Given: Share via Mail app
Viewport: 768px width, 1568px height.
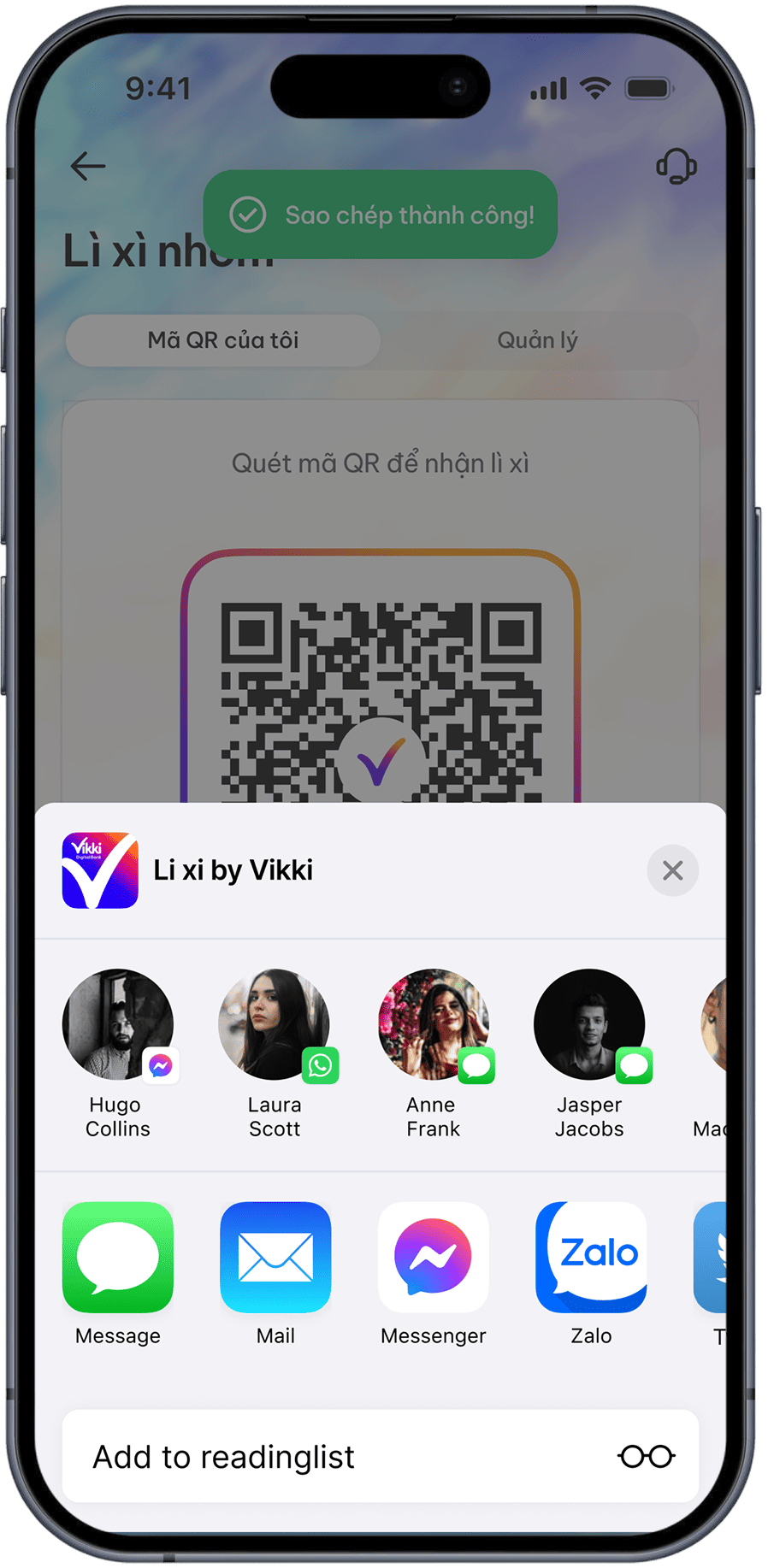Looking at the screenshot, I should [275, 1257].
